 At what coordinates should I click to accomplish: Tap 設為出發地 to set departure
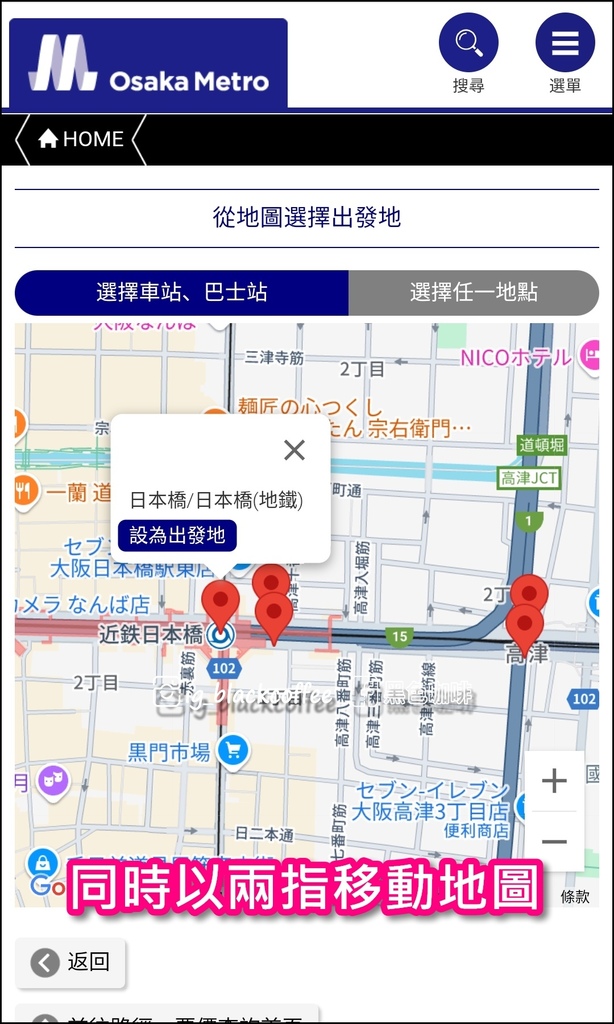(177, 536)
